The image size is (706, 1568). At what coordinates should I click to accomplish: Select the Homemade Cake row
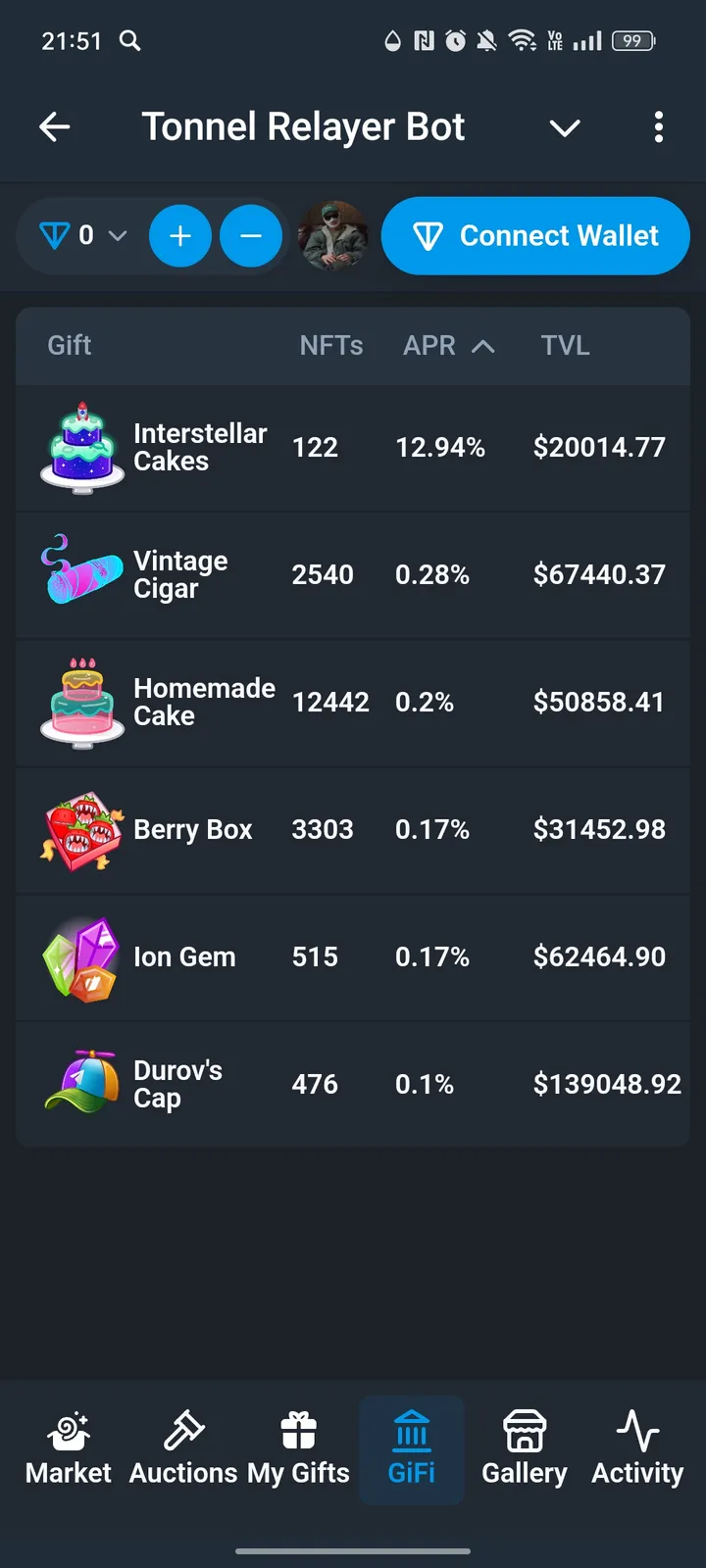click(x=353, y=703)
